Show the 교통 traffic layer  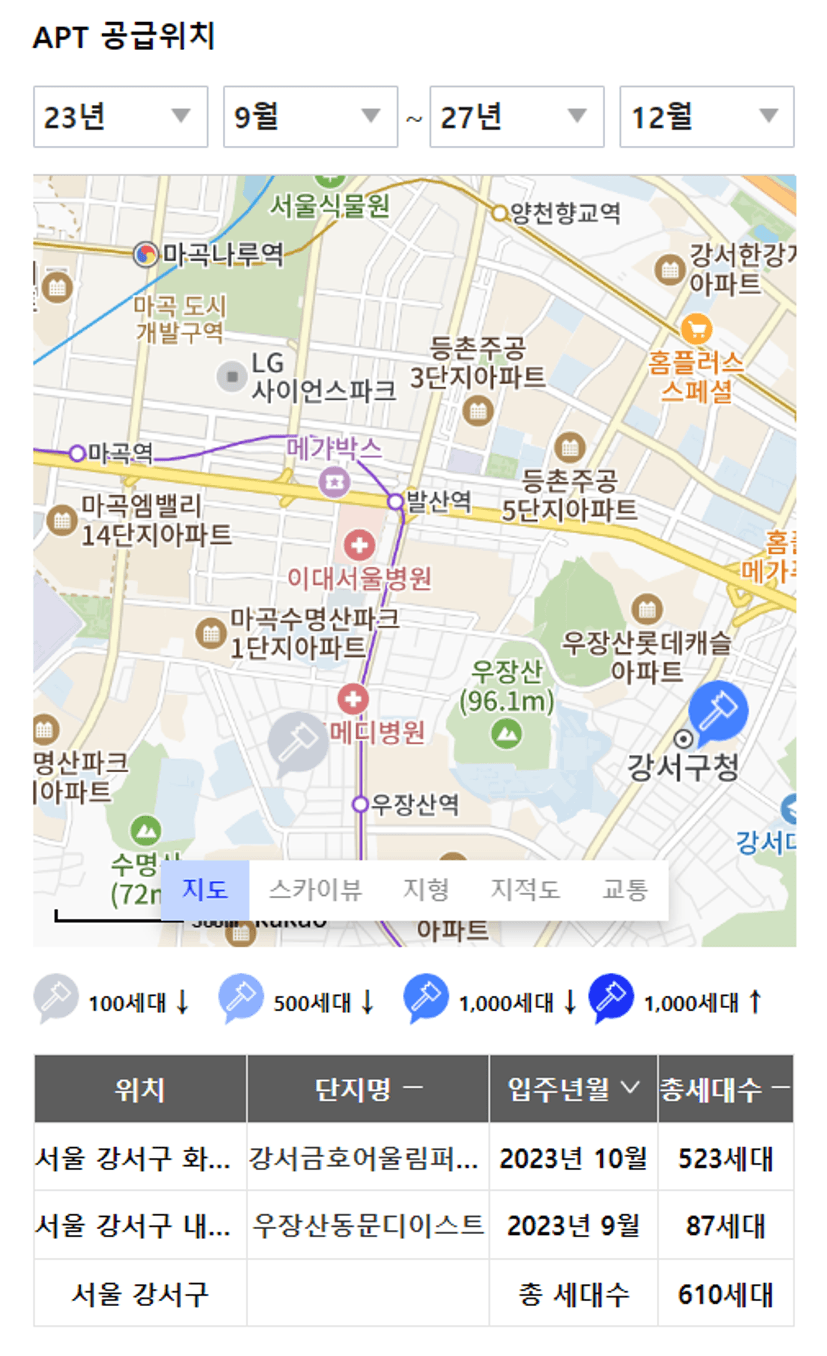click(626, 890)
